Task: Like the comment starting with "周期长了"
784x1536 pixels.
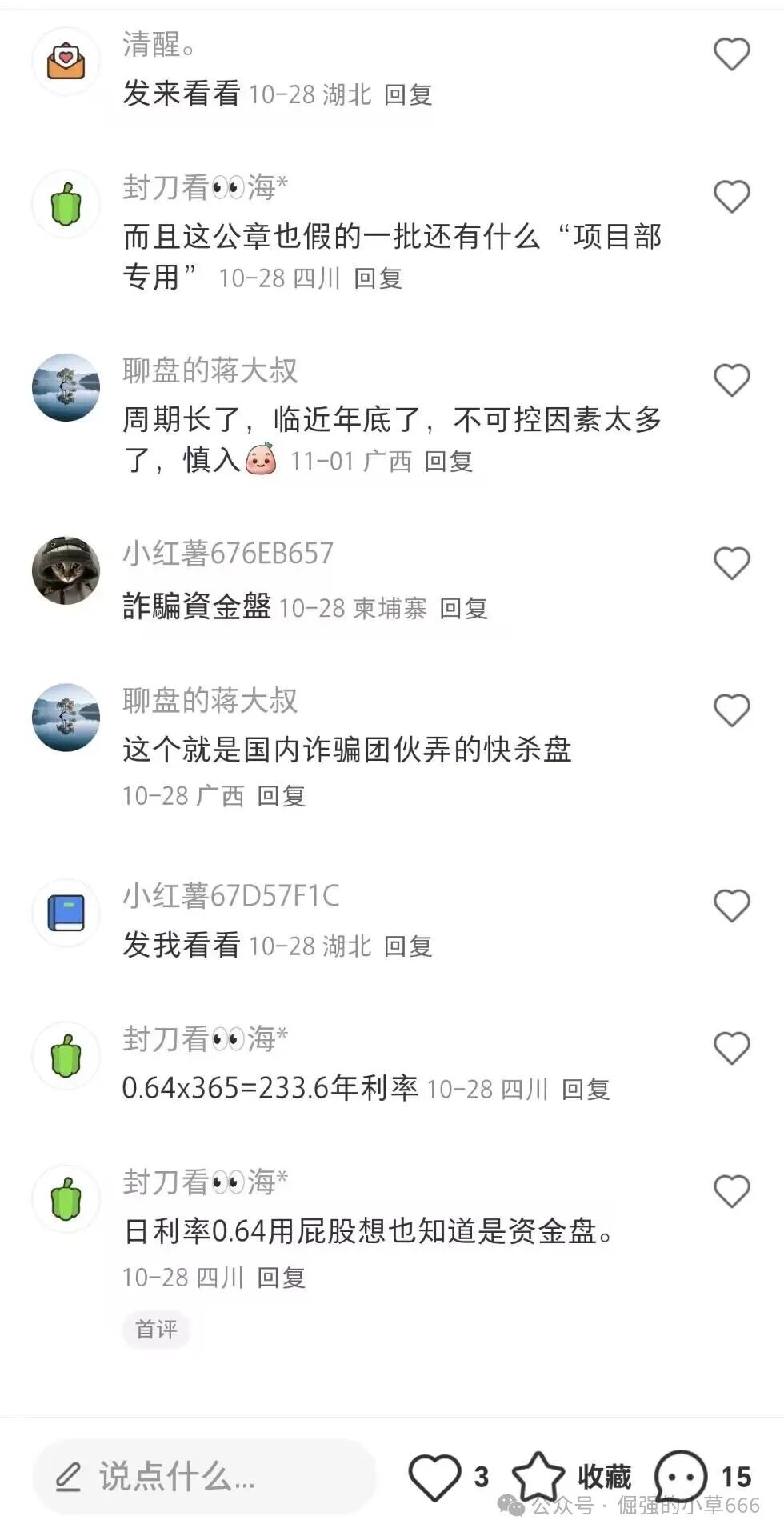Action: (x=731, y=380)
